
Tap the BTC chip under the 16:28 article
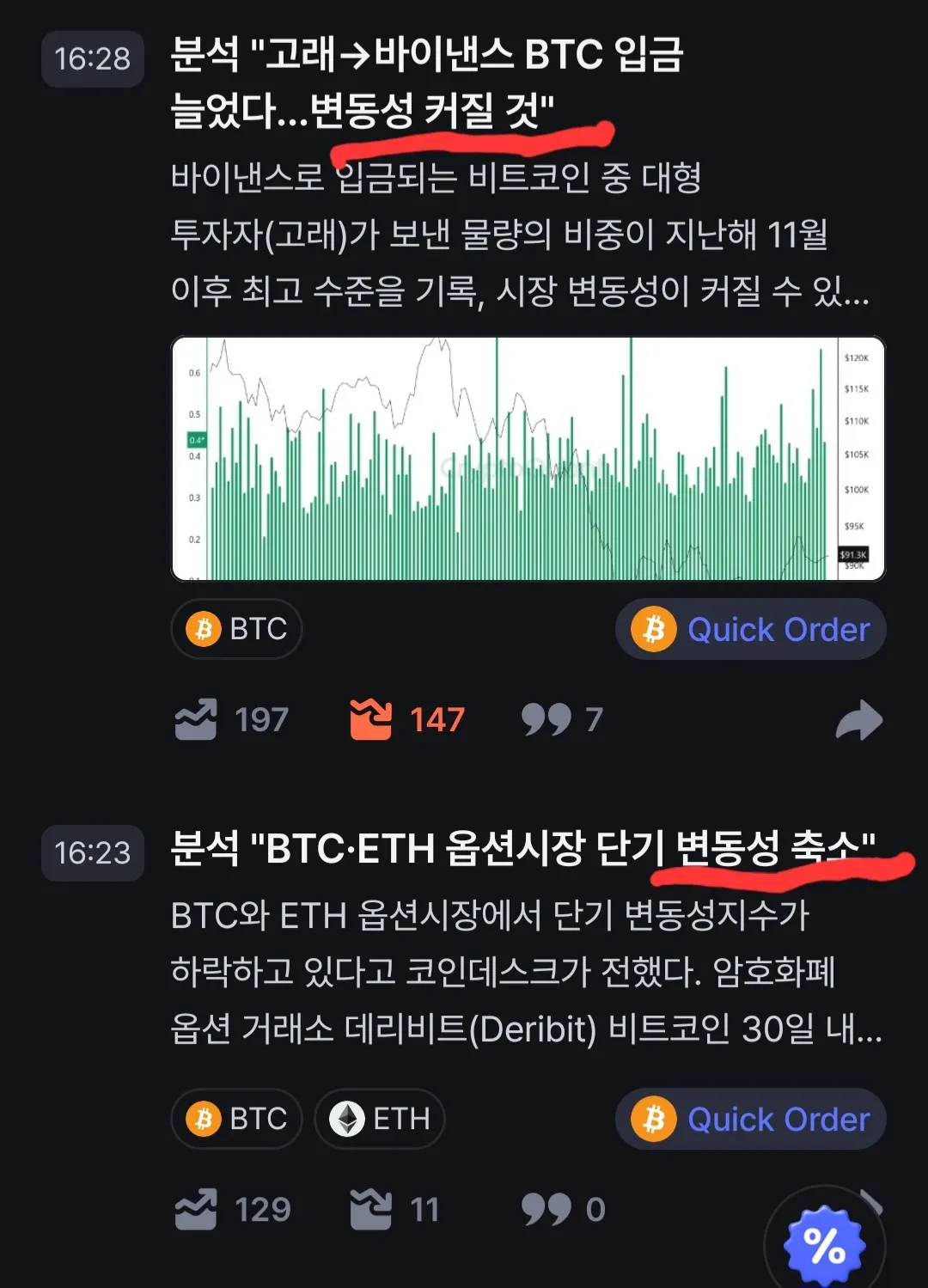[x=236, y=629]
